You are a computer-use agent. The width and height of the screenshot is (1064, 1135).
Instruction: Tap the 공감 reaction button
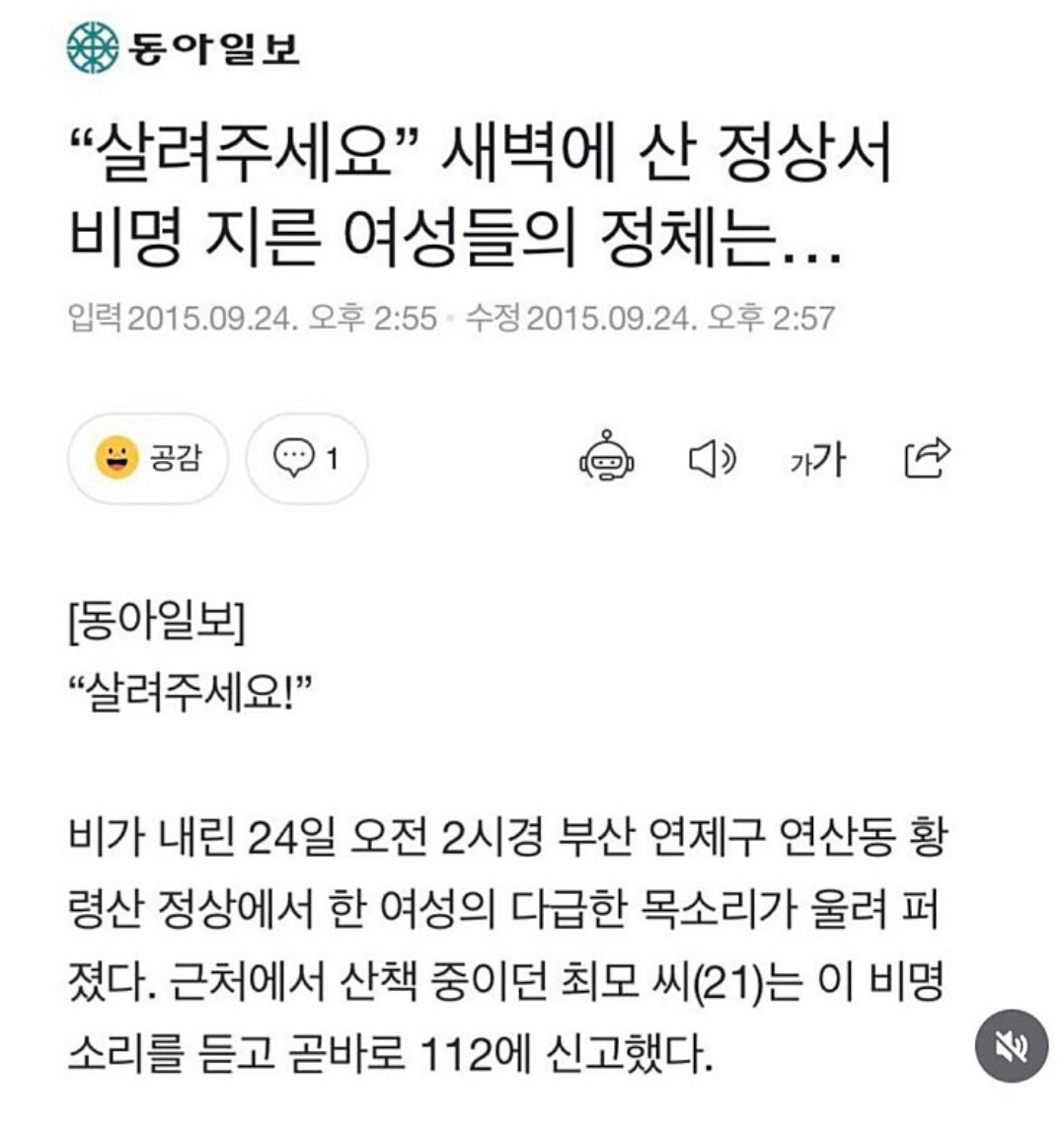(x=148, y=459)
